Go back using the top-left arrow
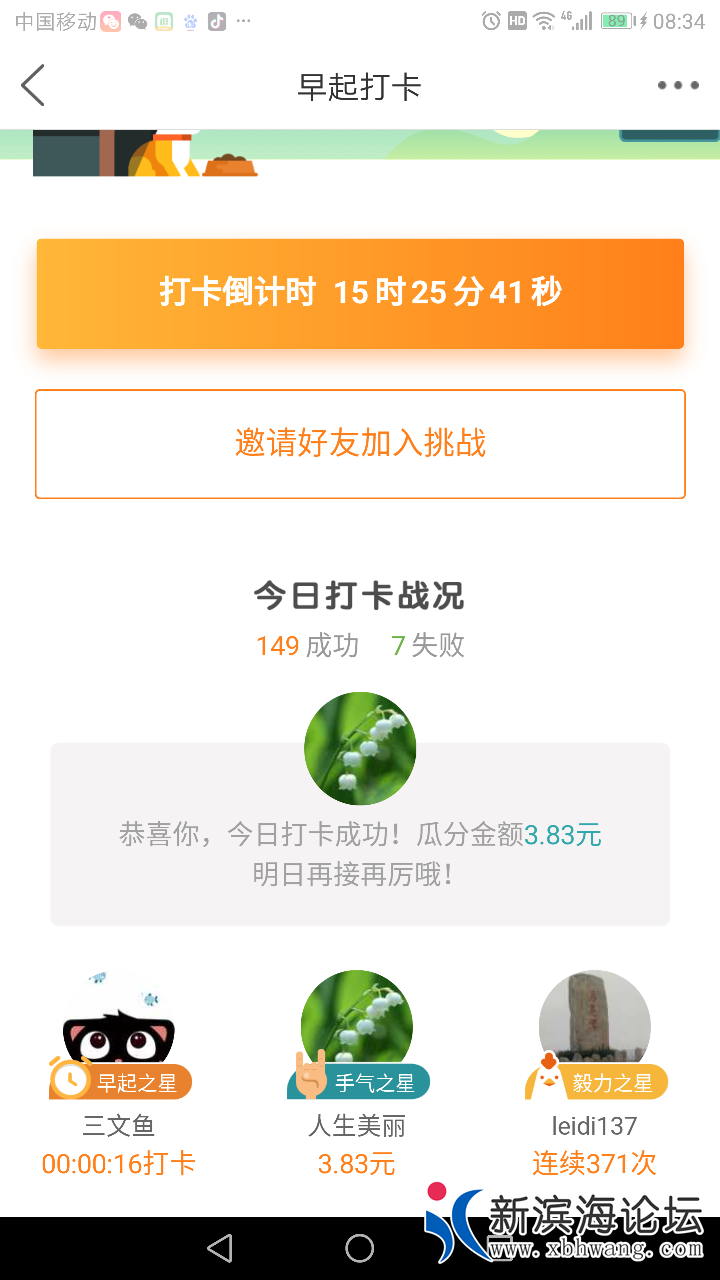 33,86
